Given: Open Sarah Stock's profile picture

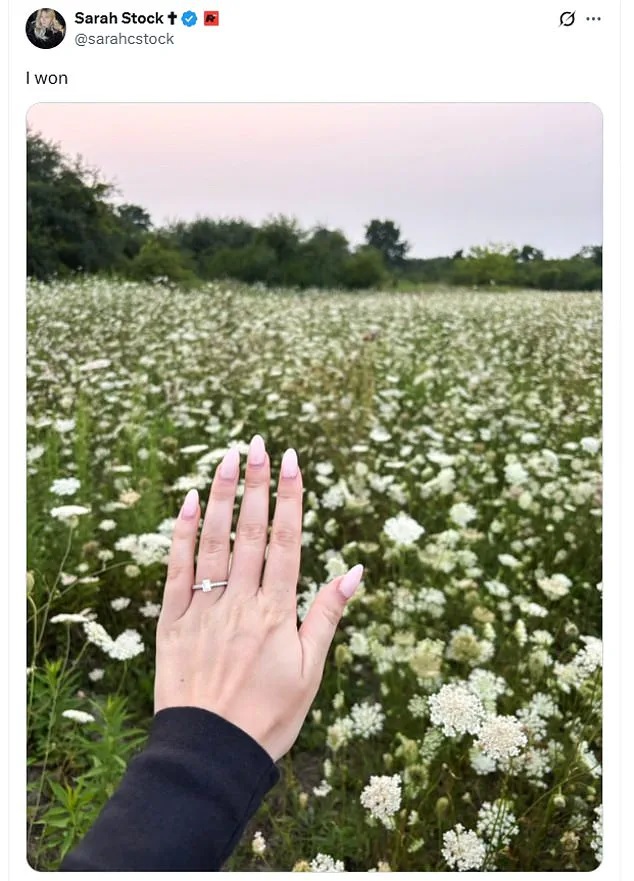Looking at the screenshot, I should click(x=46, y=28).
